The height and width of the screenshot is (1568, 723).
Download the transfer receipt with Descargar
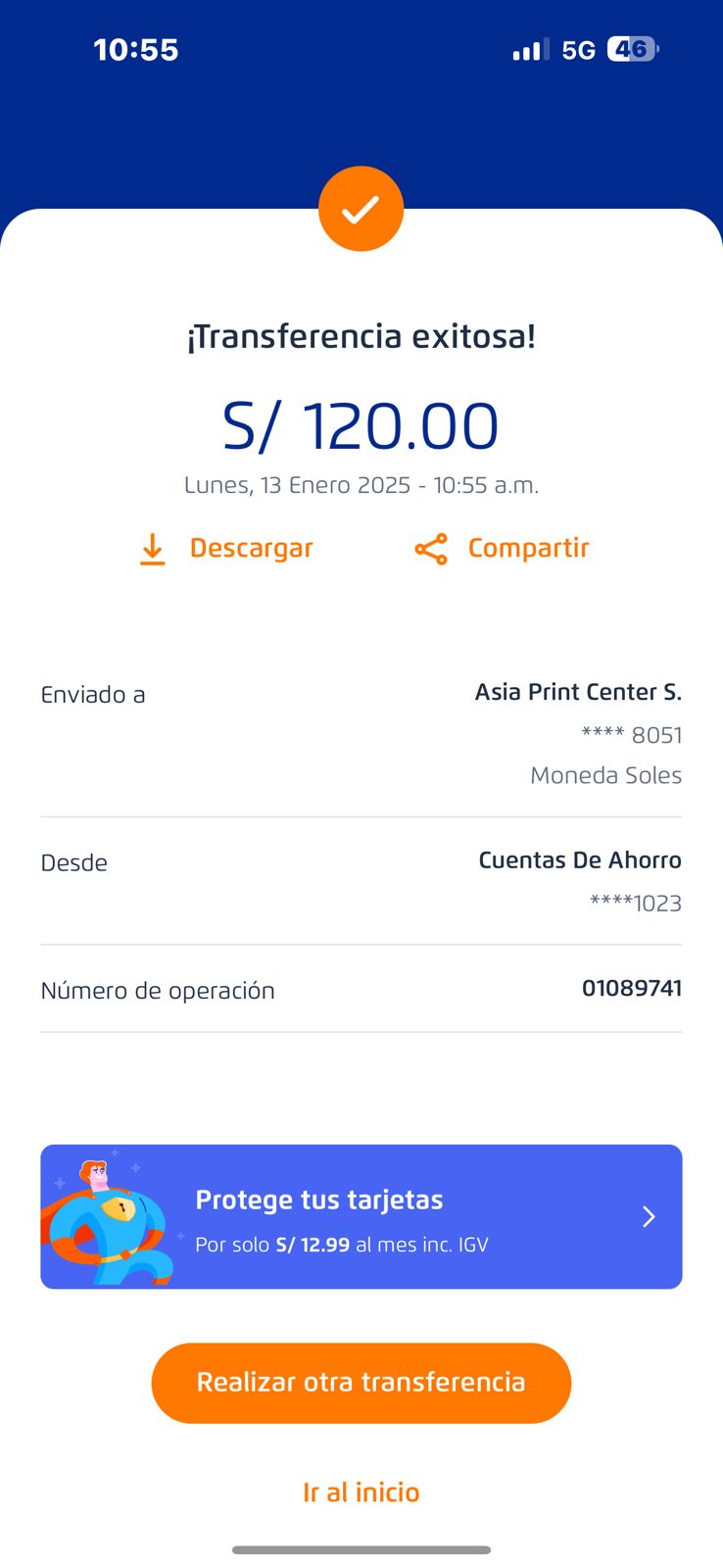[227, 549]
